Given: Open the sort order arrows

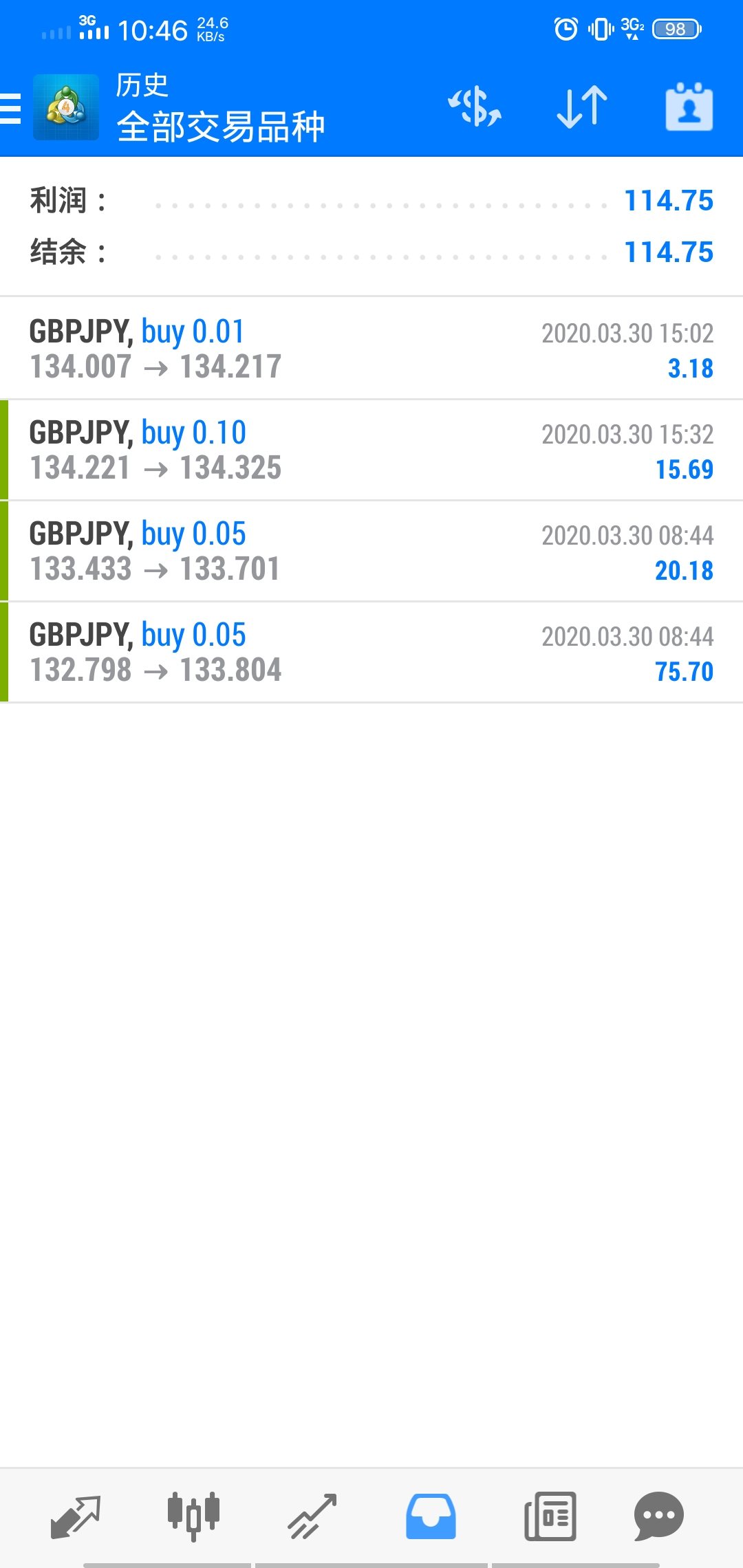Looking at the screenshot, I should (x=582, y=107).
